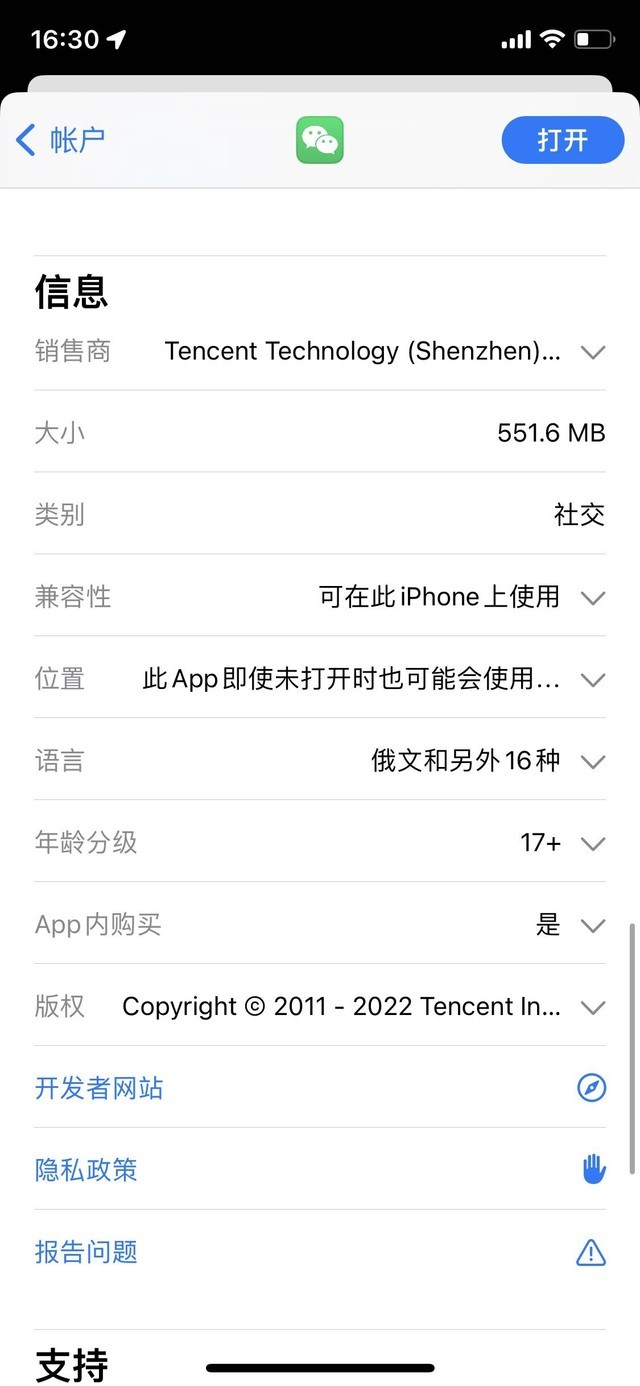Tap the 打开 button
This screenshot has width=640, height=1386.
(563, 140)
